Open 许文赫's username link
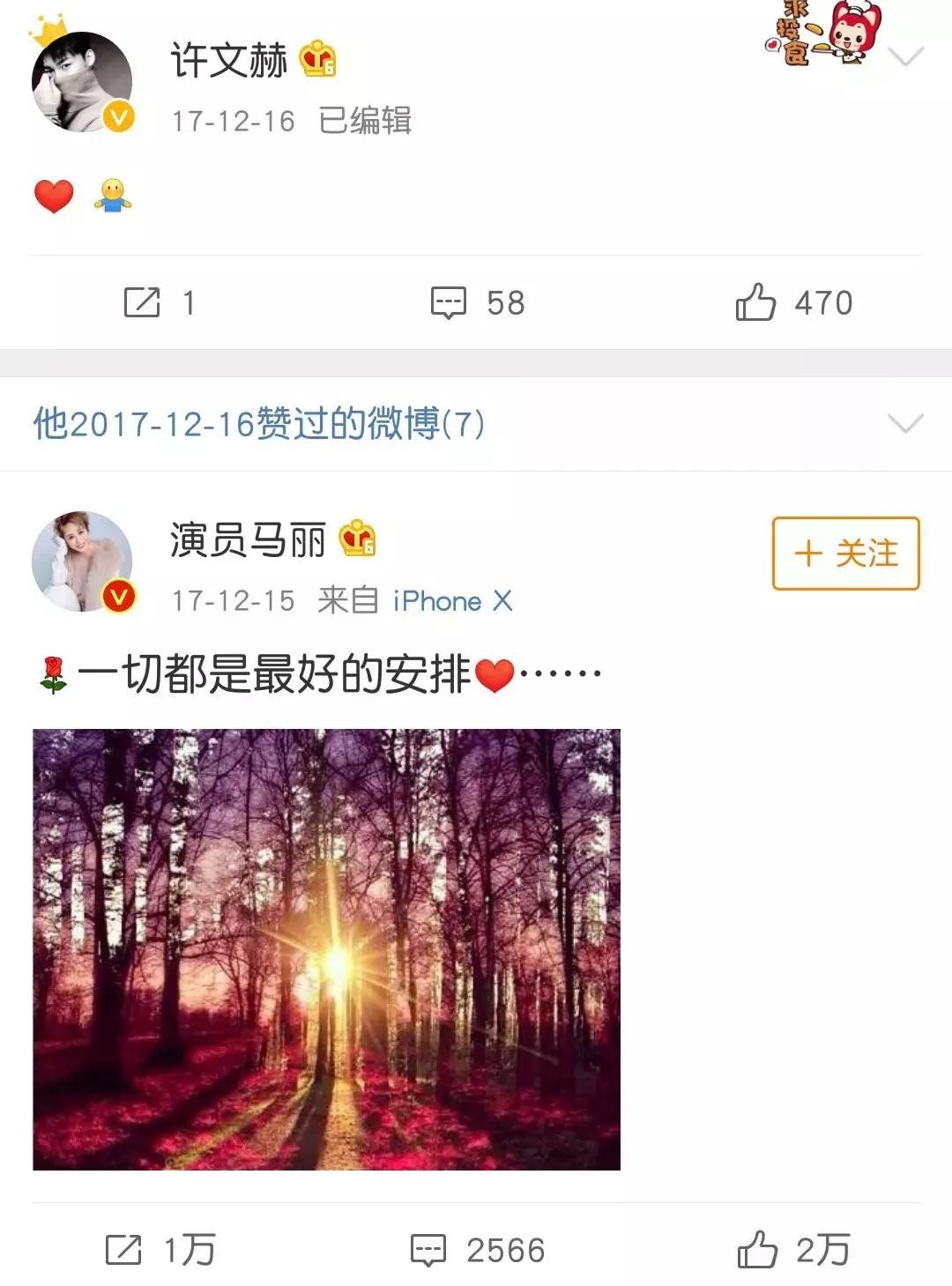This screenshot has width=952, height=1286. tap(228, 60)
